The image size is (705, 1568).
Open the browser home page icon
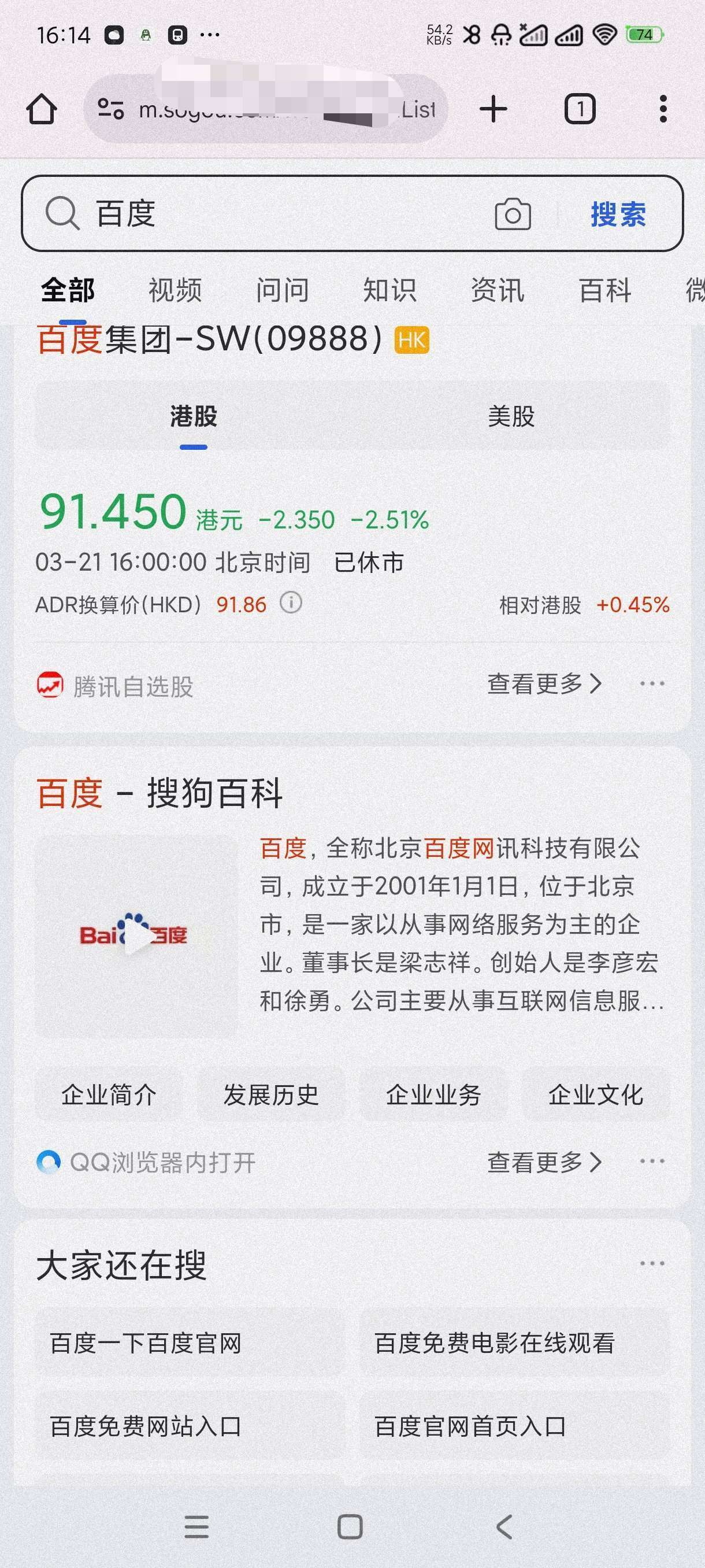(x=42, y=110)
